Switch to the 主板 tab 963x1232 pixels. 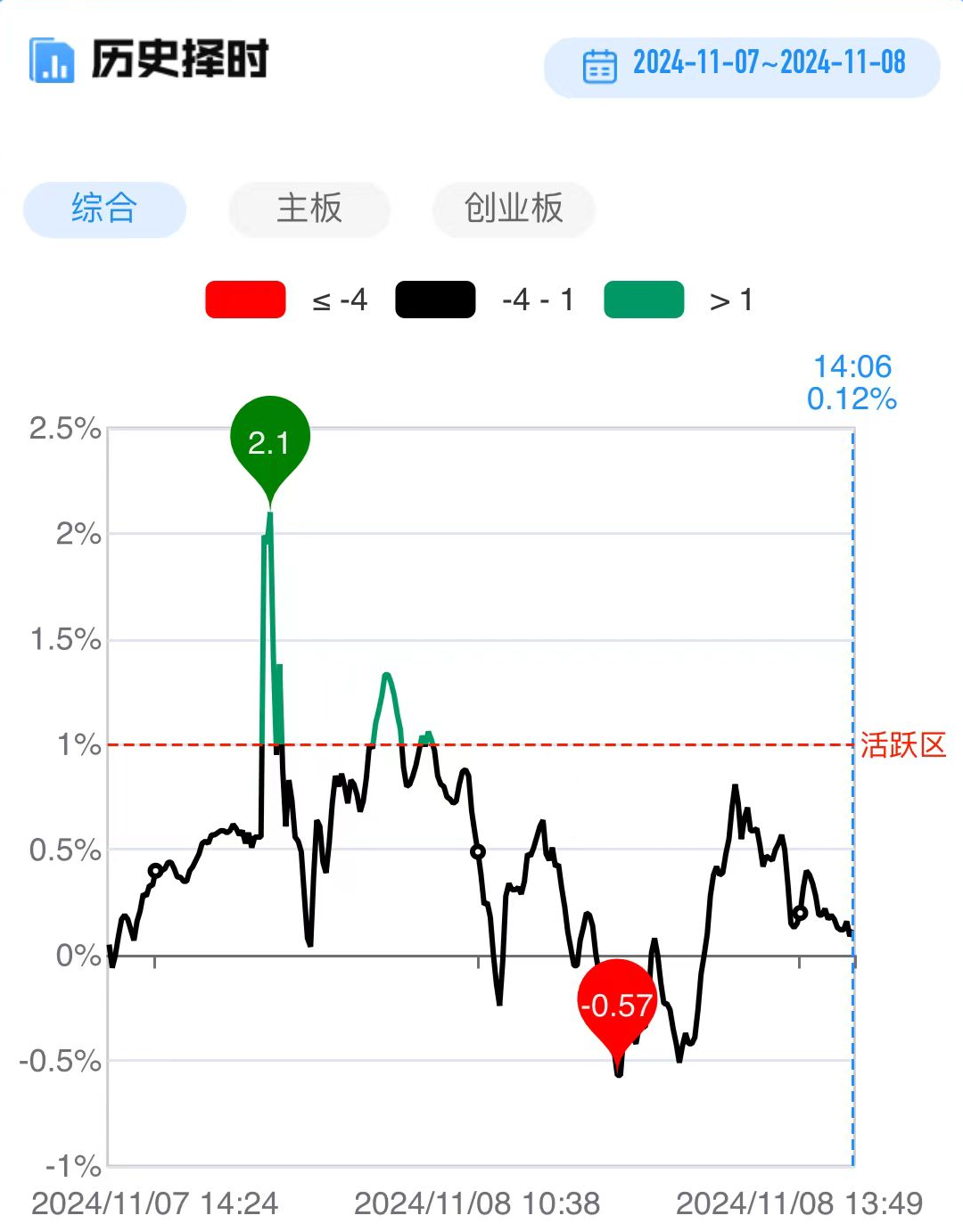pyautogui.click(x=309, y=209)
